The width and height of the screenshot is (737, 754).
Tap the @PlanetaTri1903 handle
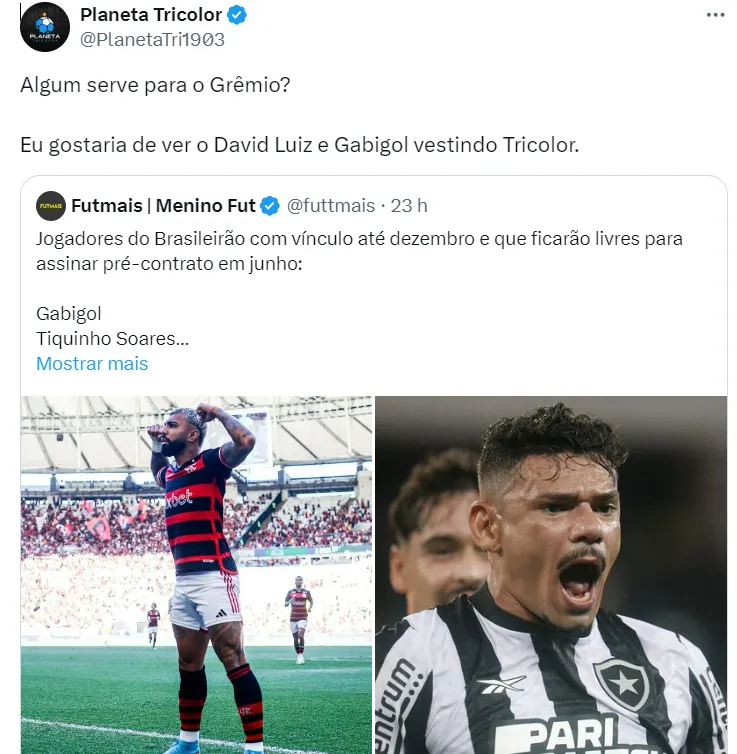[x=151, y=40]
